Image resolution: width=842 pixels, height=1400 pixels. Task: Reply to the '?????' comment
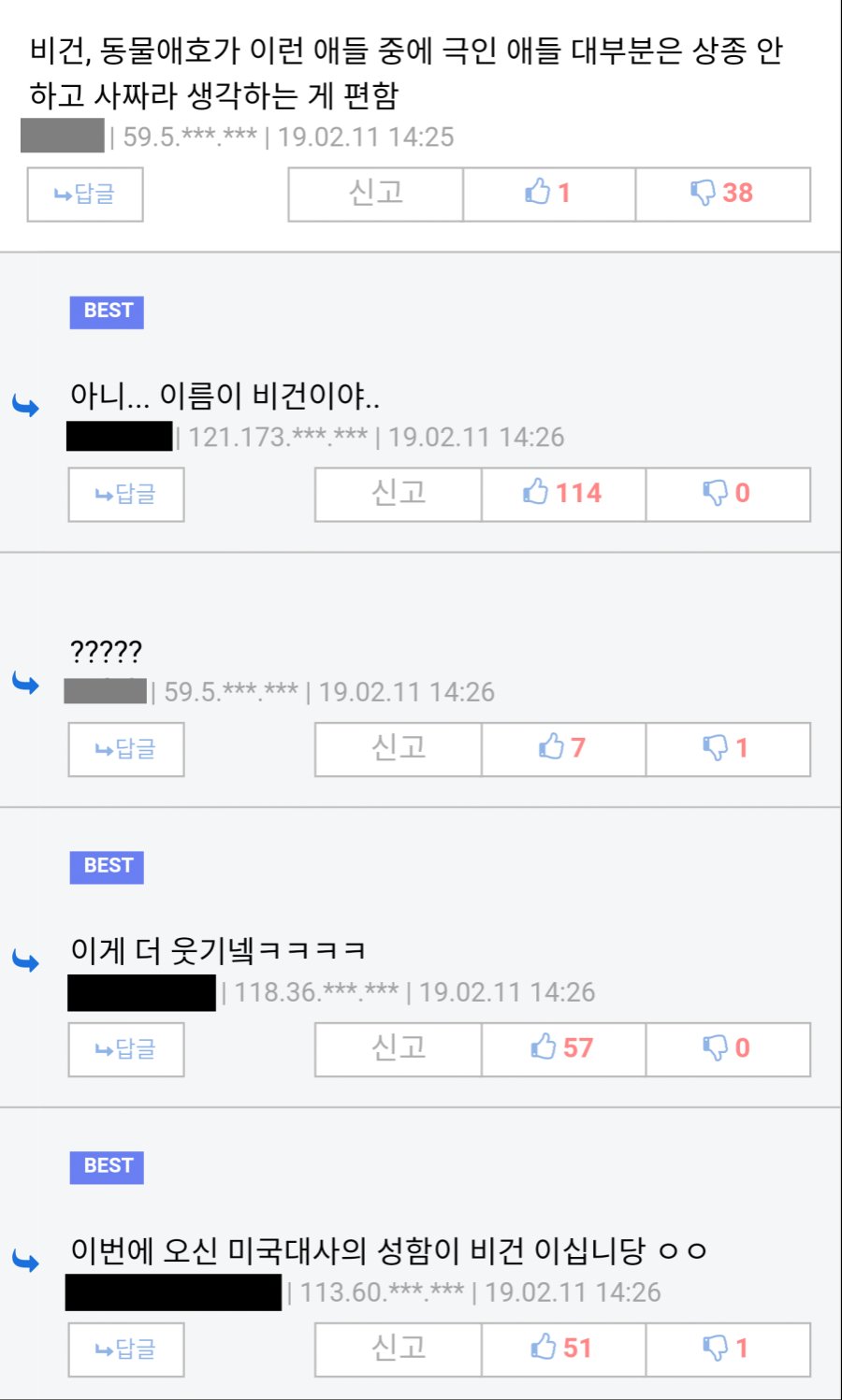point(126,749)
